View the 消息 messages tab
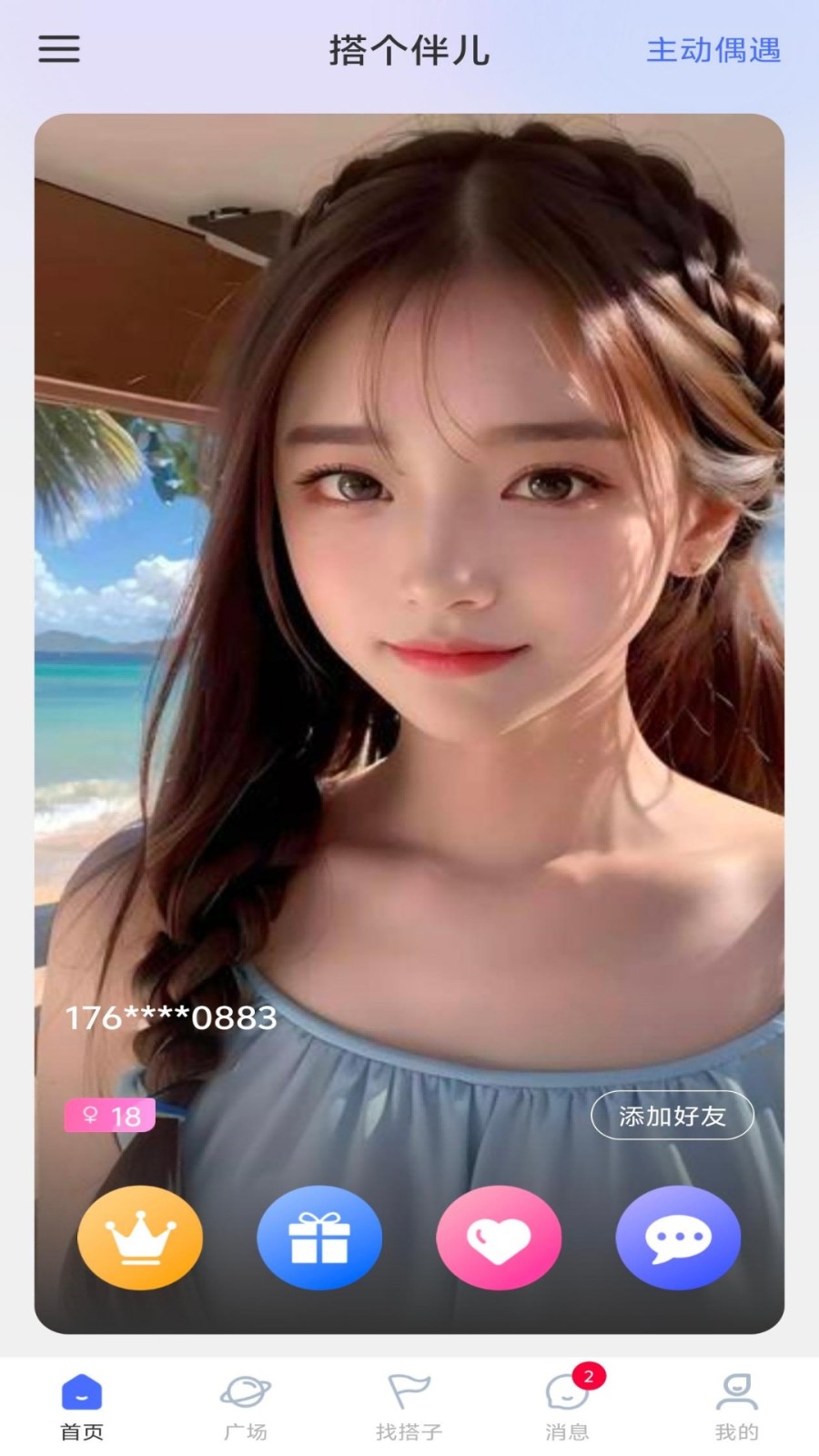The height and width of the screenshot is (1456, 819). click(x=568, y=1406)
